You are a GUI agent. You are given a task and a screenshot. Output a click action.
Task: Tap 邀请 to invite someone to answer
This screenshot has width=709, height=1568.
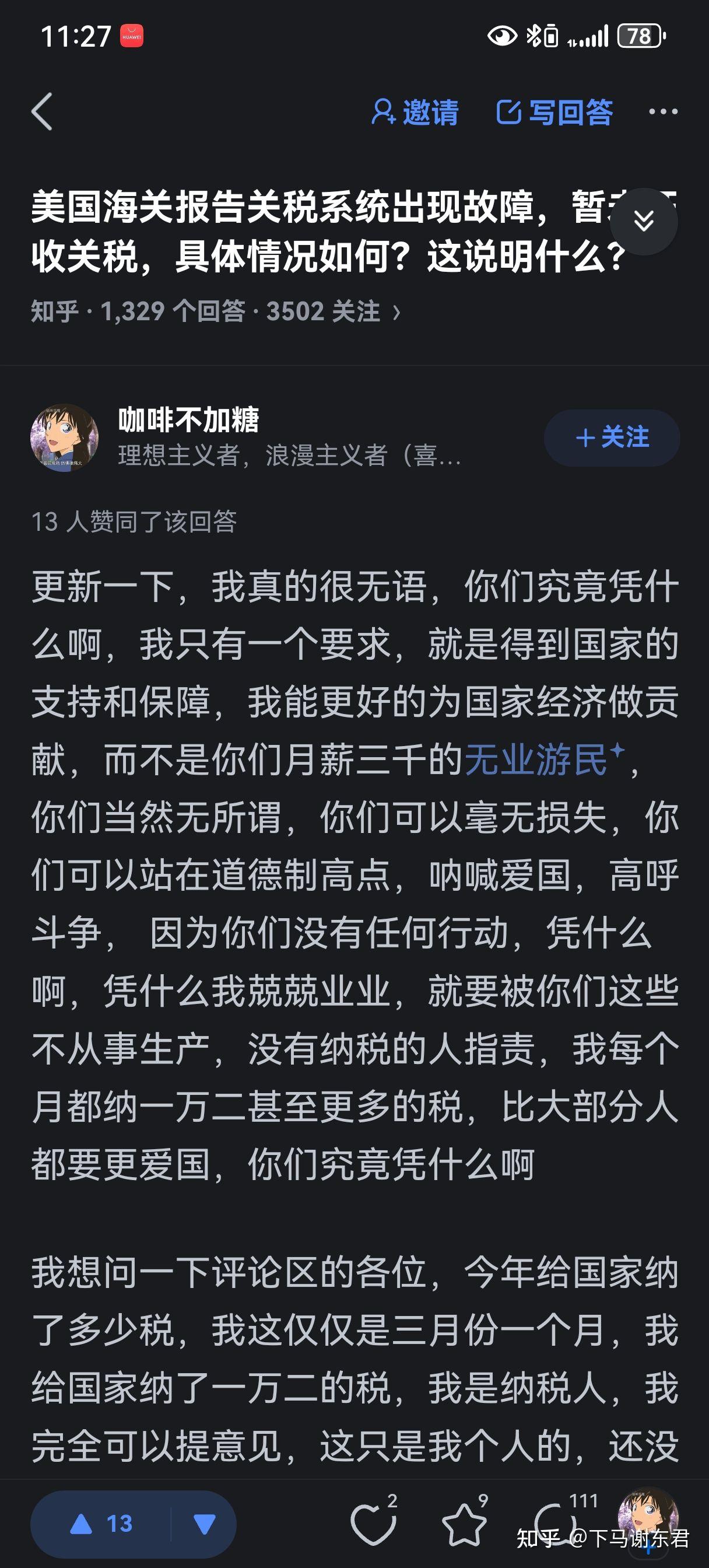pyautogui.click(x=415, y=113)
